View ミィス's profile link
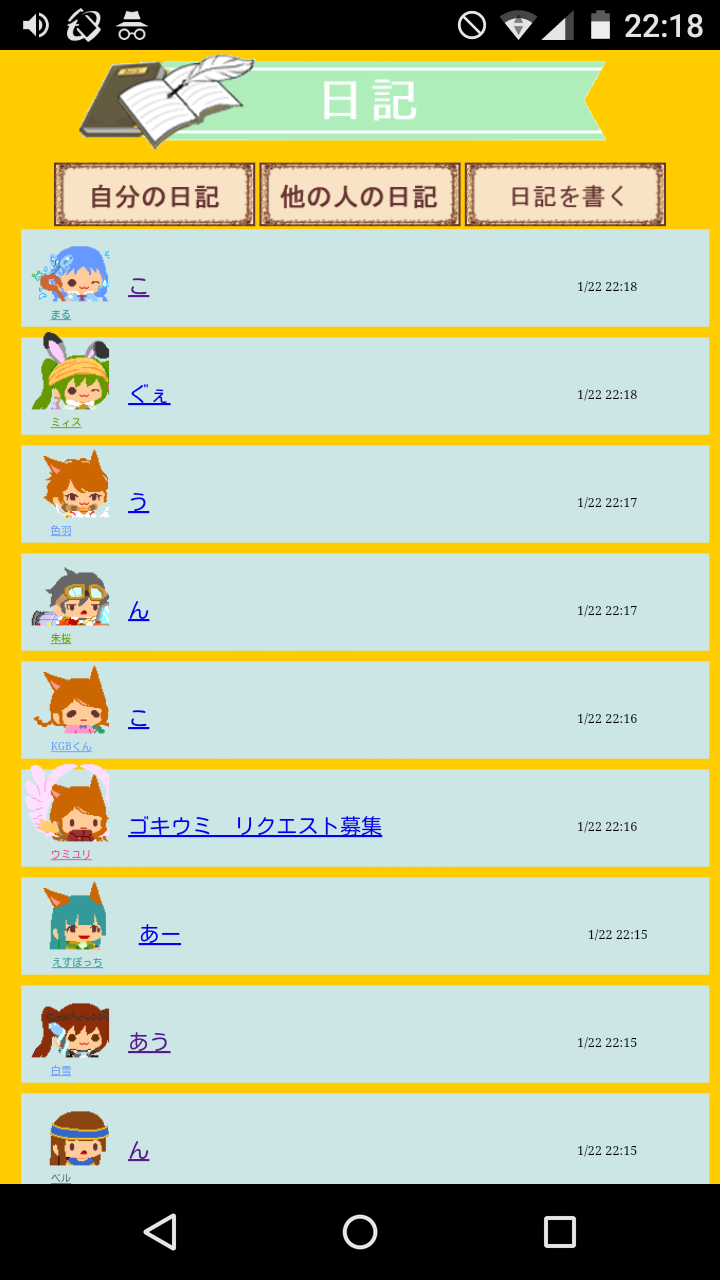 (66, 423)
